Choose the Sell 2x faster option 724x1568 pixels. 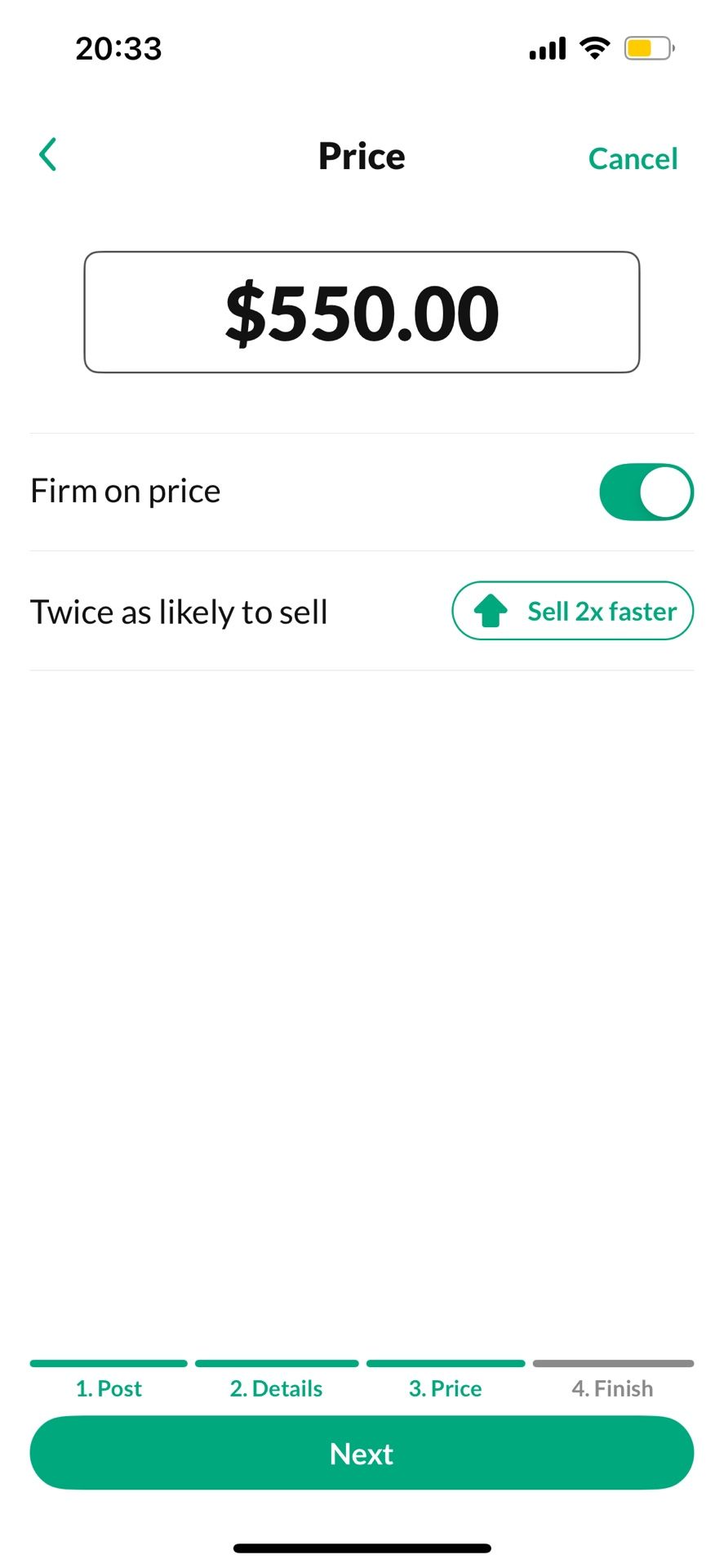(x=572, y=611)
